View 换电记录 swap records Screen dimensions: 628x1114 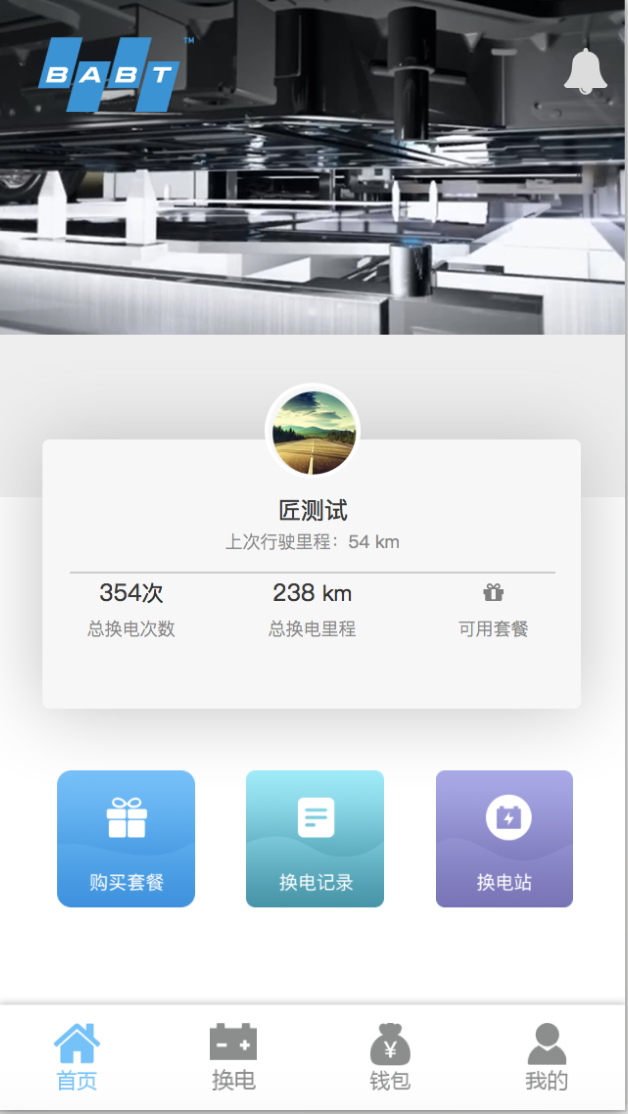315,838
